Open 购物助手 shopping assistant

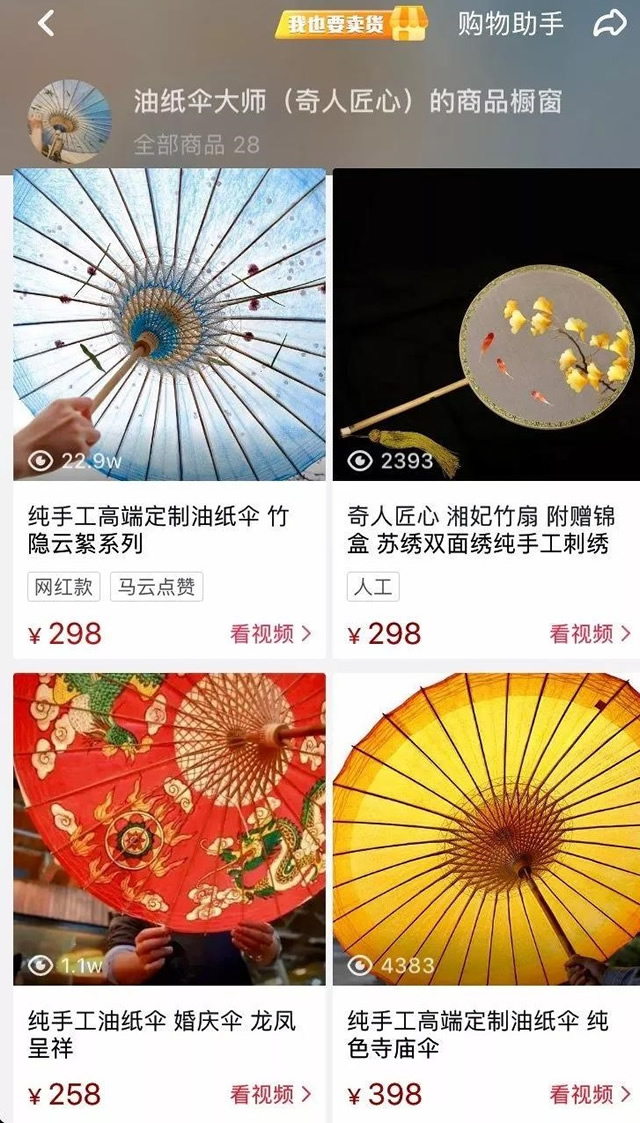(x=510, y=24)
